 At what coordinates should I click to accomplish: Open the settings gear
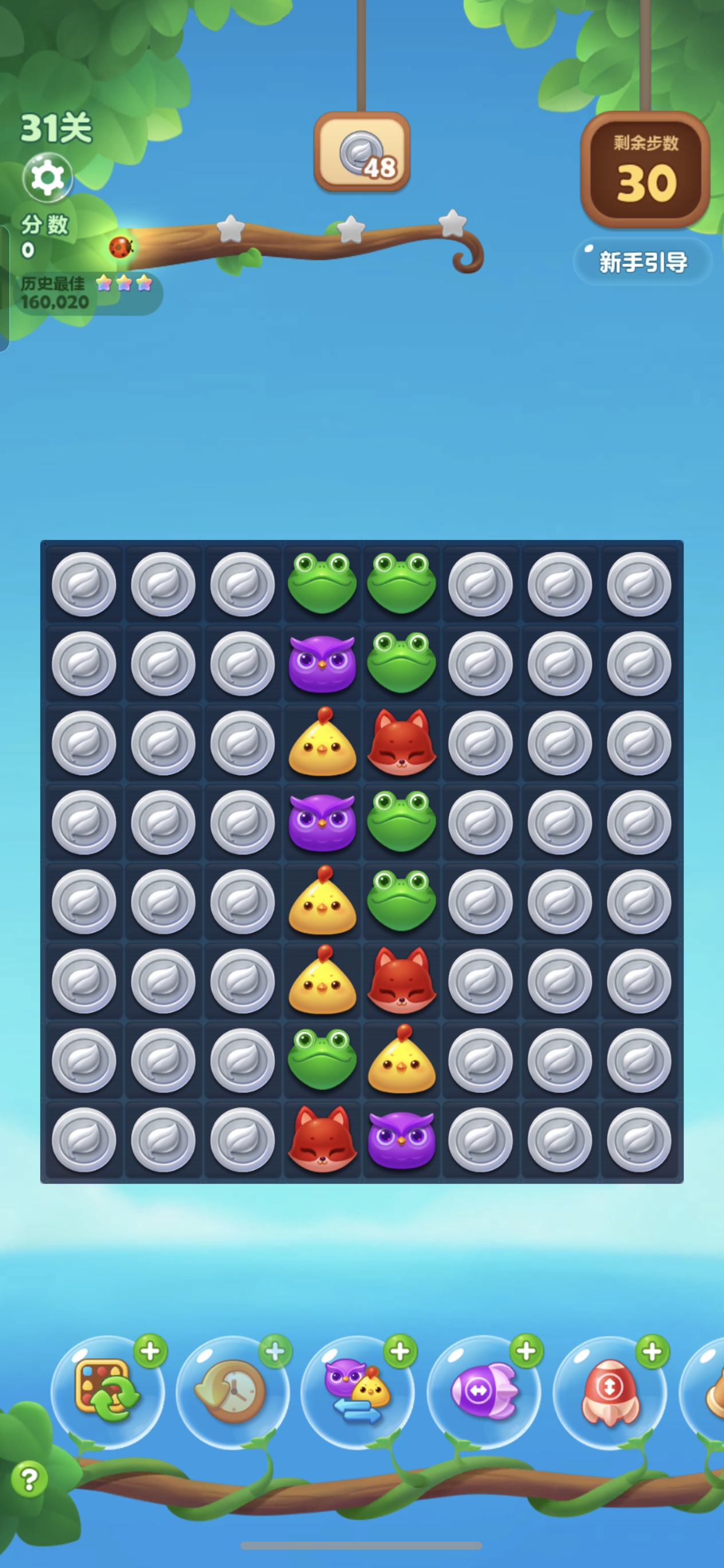[x=48, y=178]
